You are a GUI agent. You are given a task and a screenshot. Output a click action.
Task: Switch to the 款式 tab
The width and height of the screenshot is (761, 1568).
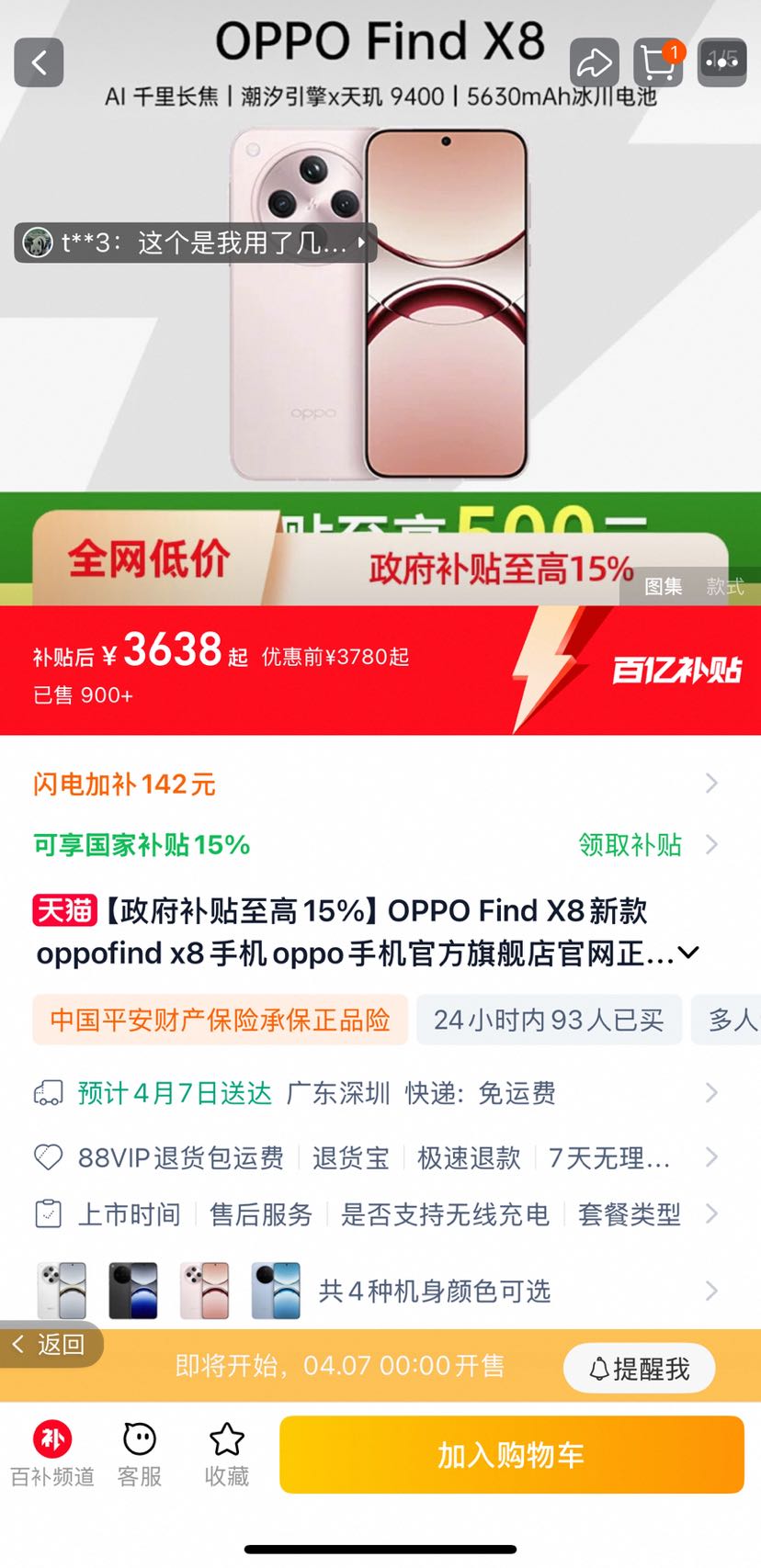724,587
